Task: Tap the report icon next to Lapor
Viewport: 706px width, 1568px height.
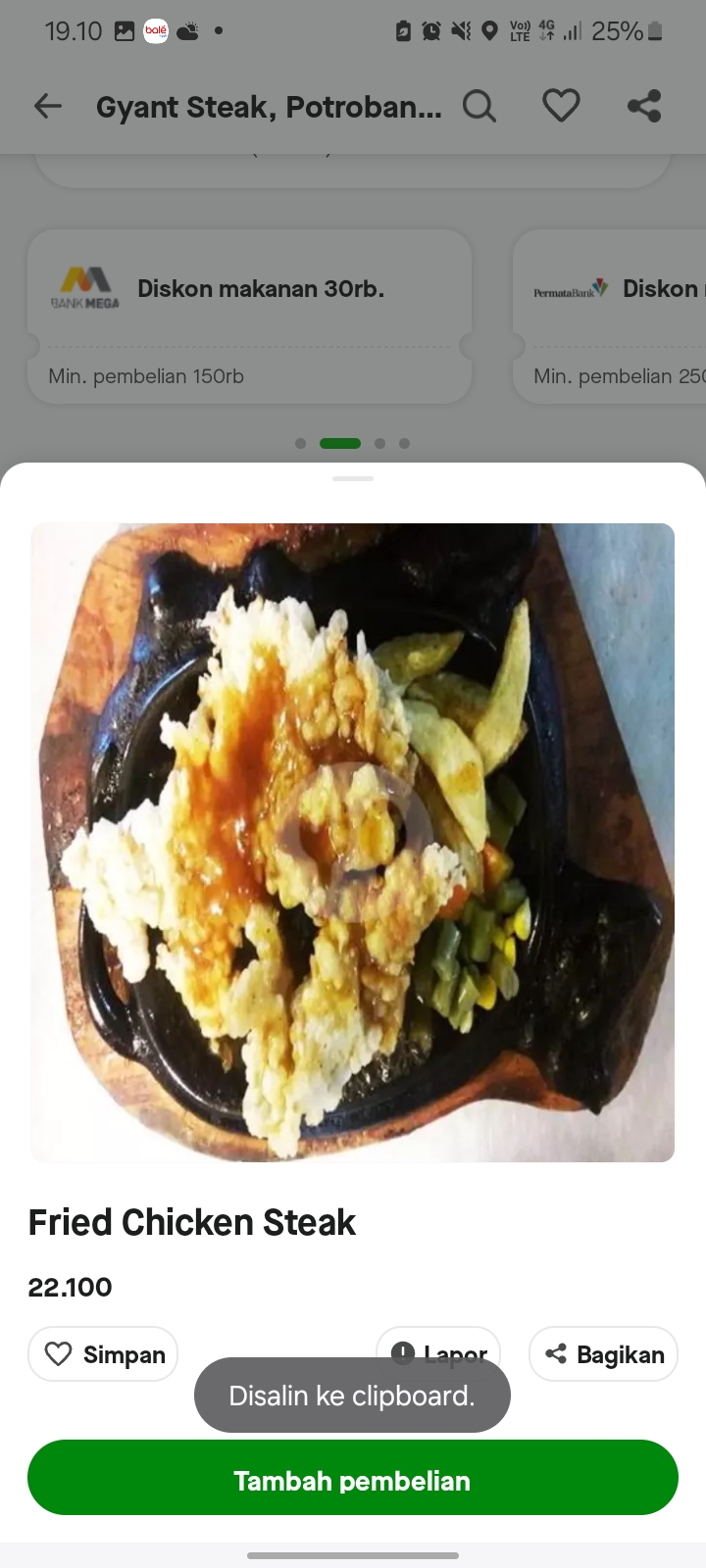Action: pos(403,1352)
